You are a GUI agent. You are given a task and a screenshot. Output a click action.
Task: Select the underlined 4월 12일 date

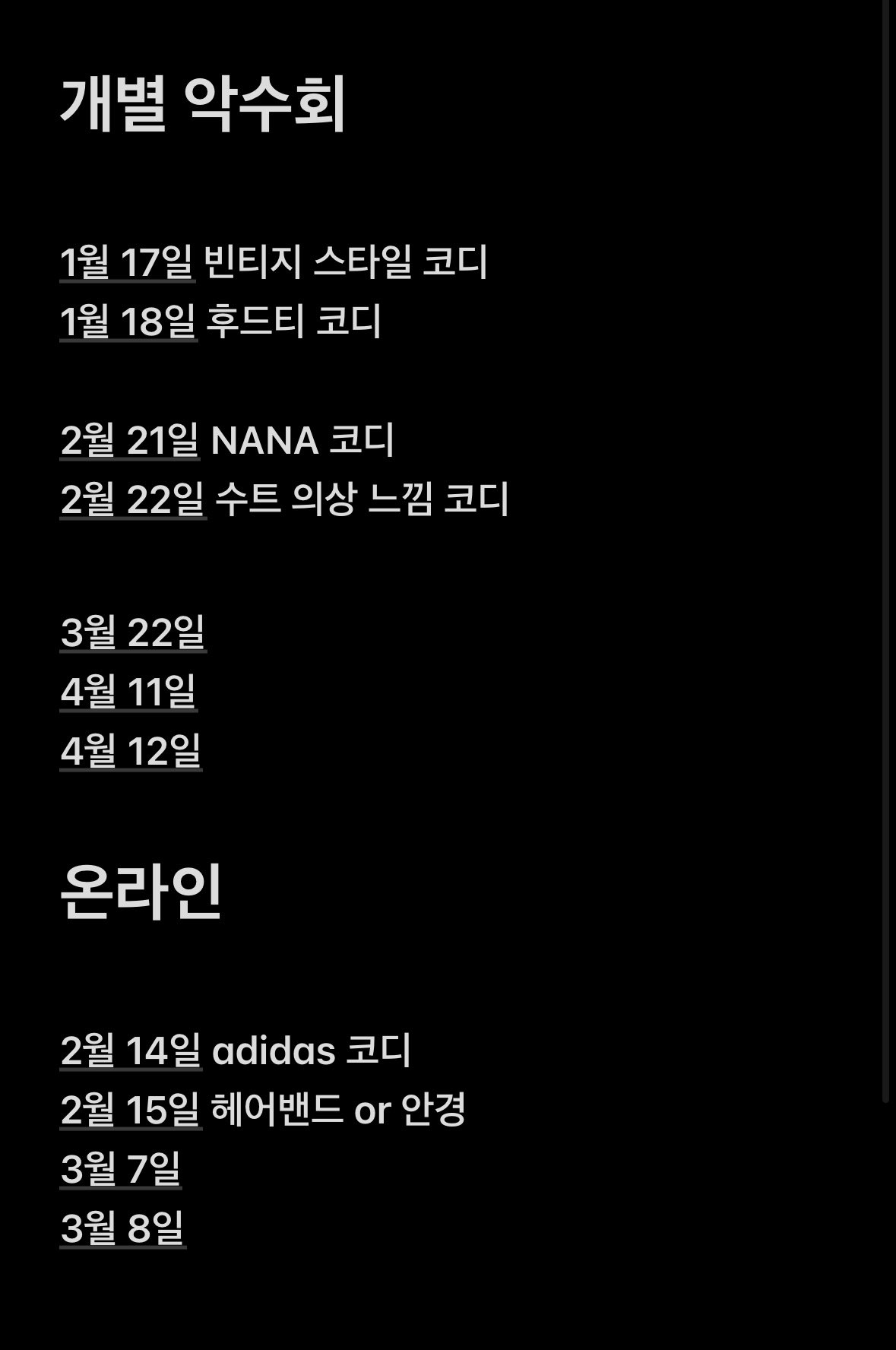[x=130, y=751]
